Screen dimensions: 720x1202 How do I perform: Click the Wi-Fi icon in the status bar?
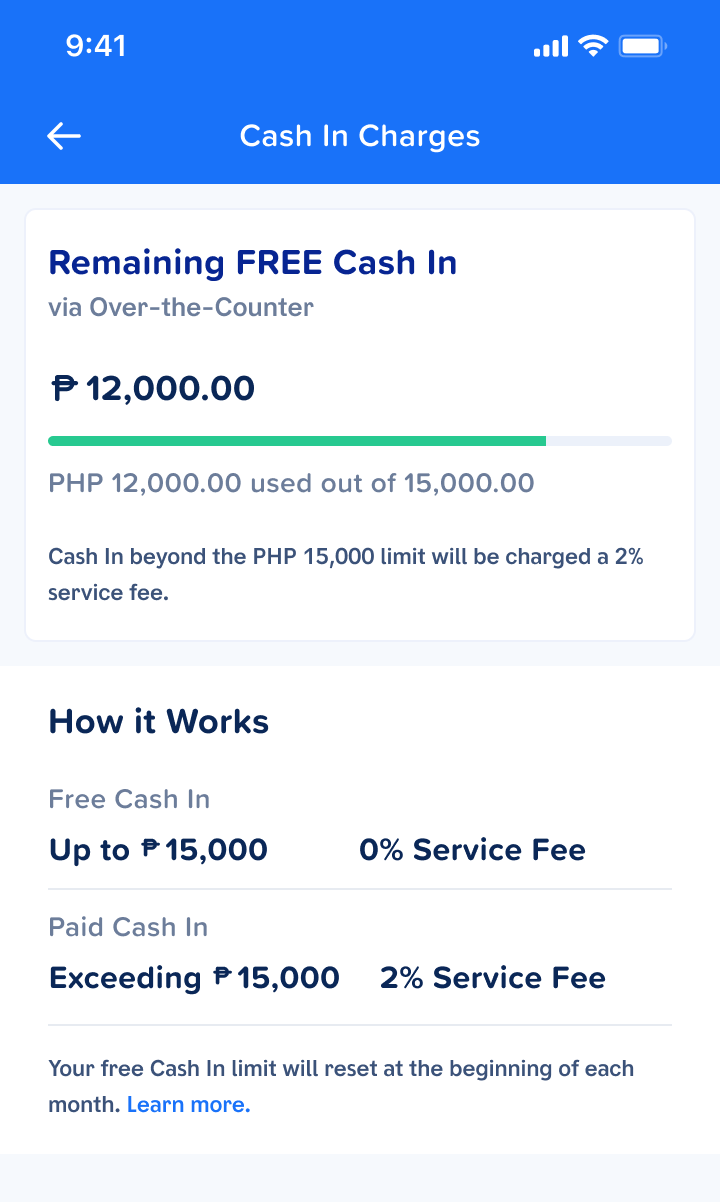click(592, 45)
